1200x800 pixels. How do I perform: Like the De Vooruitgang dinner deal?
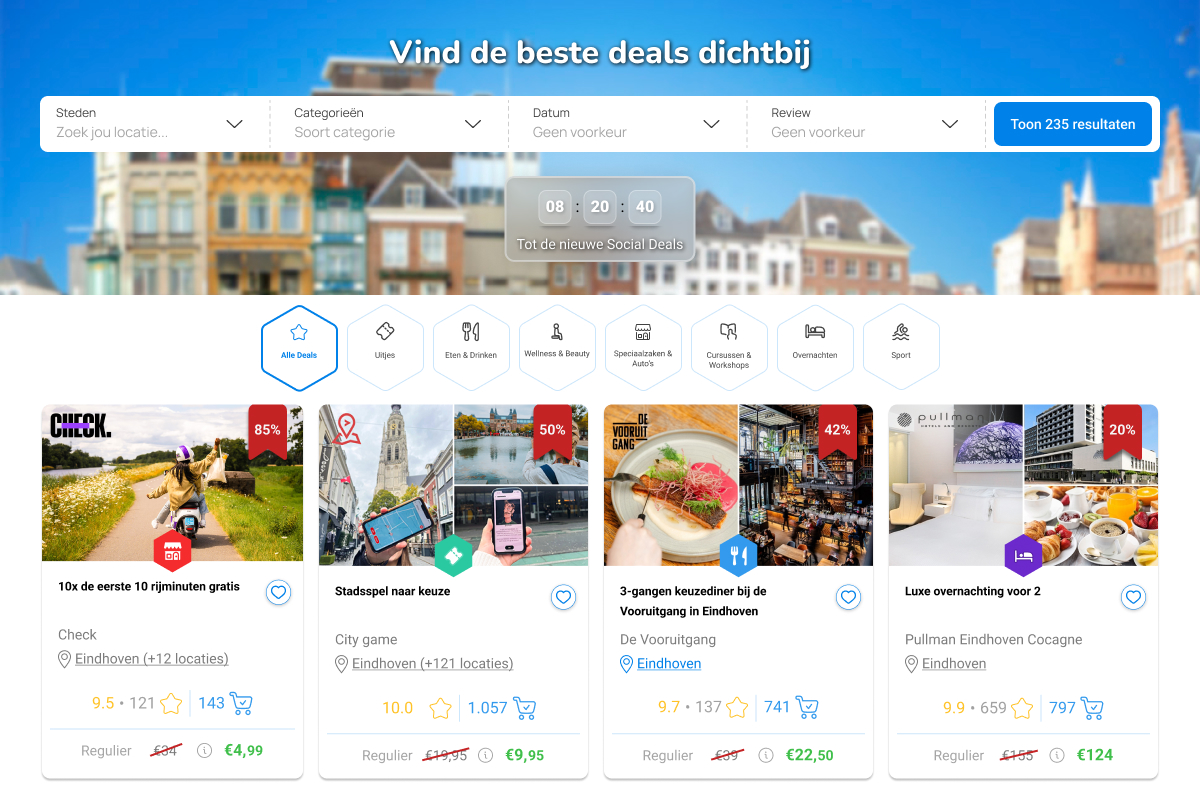coord(848,598)
